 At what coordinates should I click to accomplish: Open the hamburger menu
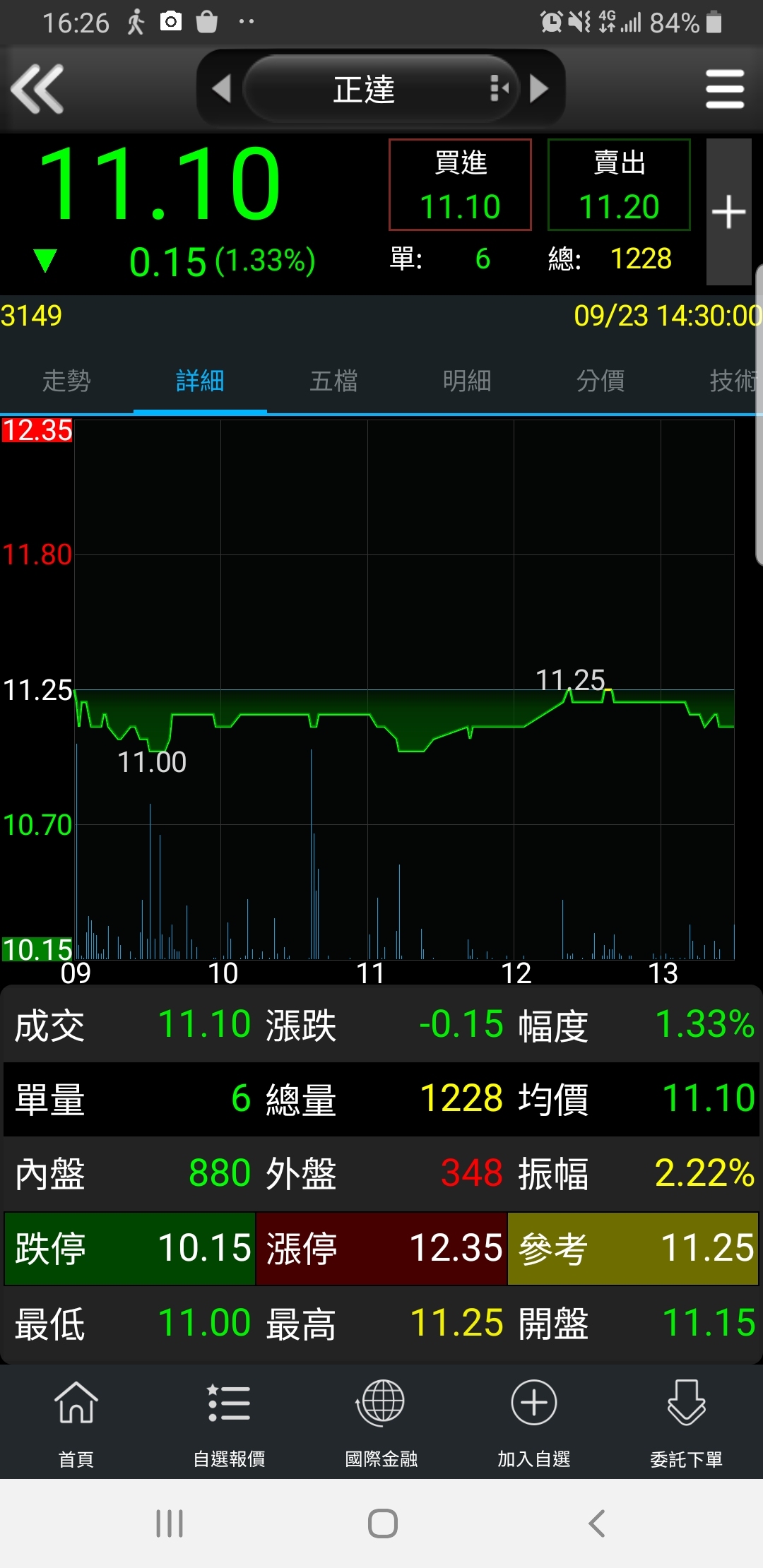click(725, 89)
